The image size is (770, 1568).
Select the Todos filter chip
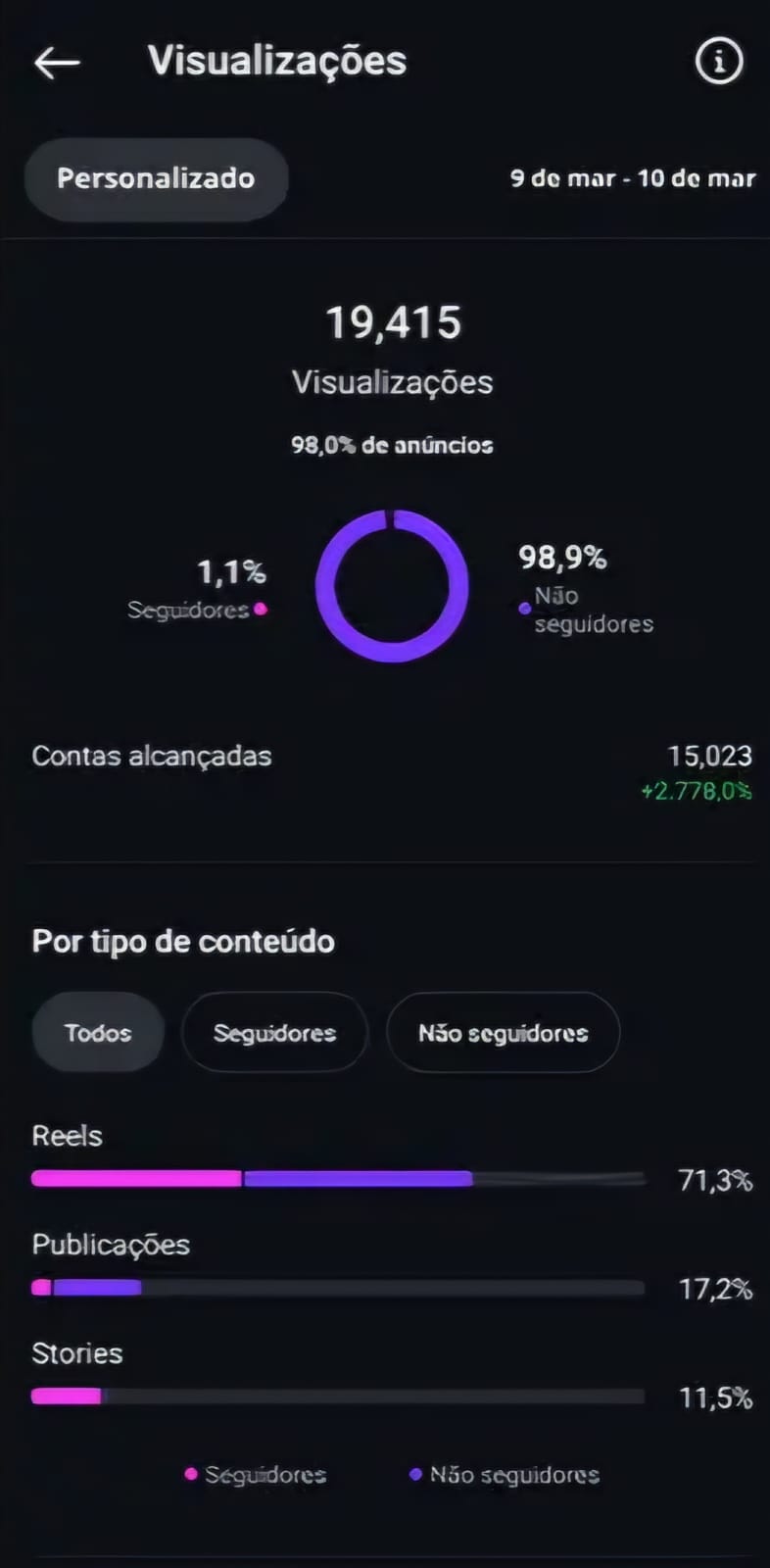click(97, 1032)
